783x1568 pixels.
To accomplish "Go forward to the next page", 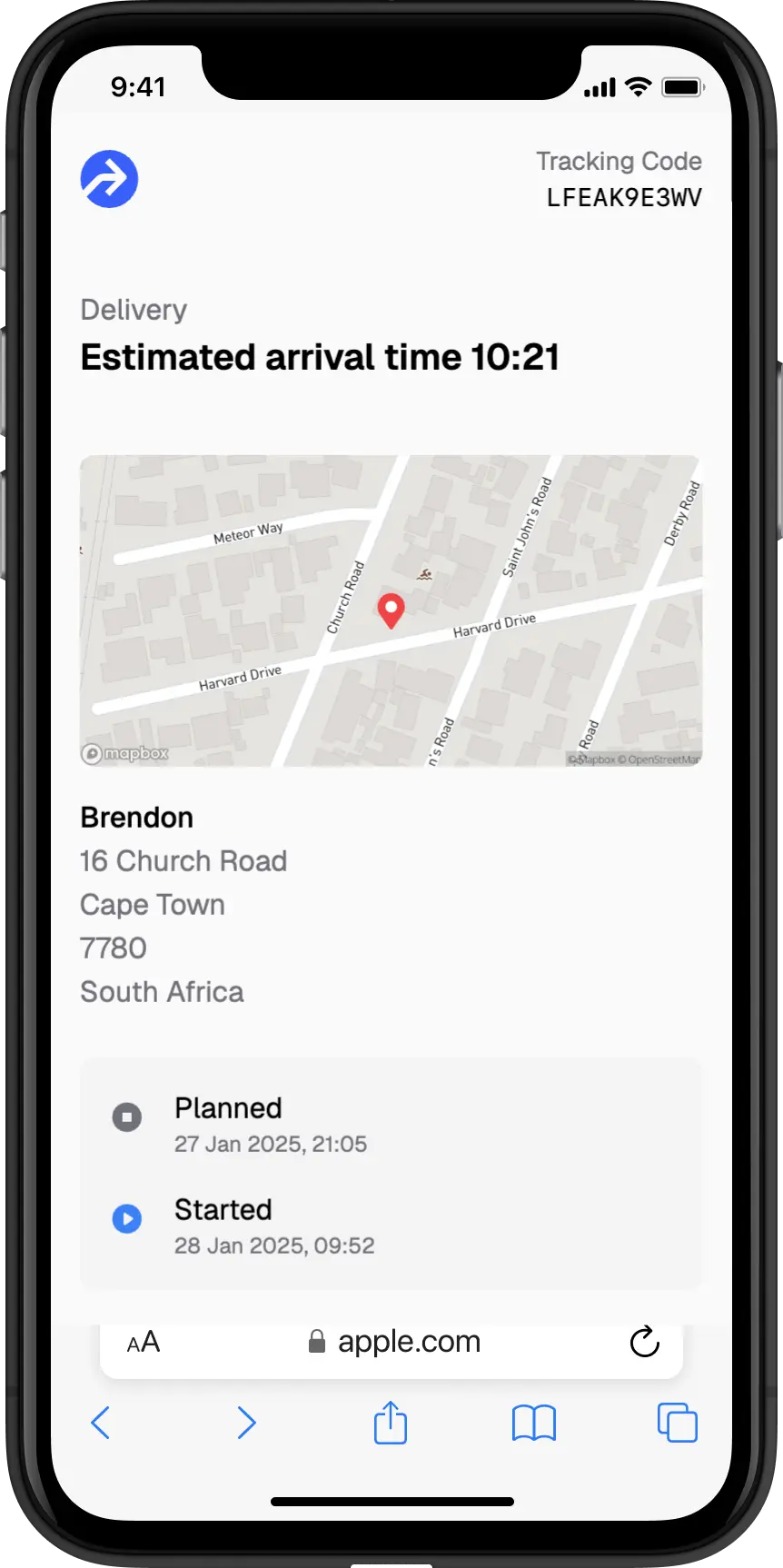I will 246,1423.
